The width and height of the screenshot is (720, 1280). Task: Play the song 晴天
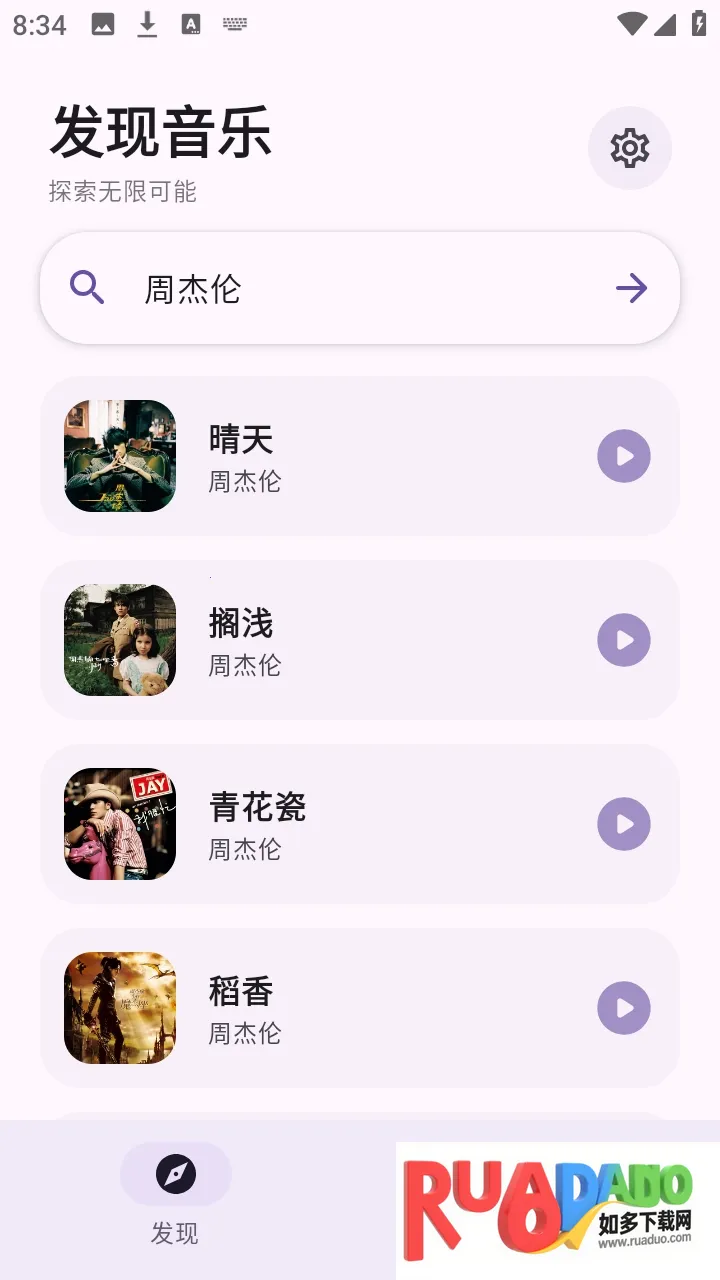624,456
